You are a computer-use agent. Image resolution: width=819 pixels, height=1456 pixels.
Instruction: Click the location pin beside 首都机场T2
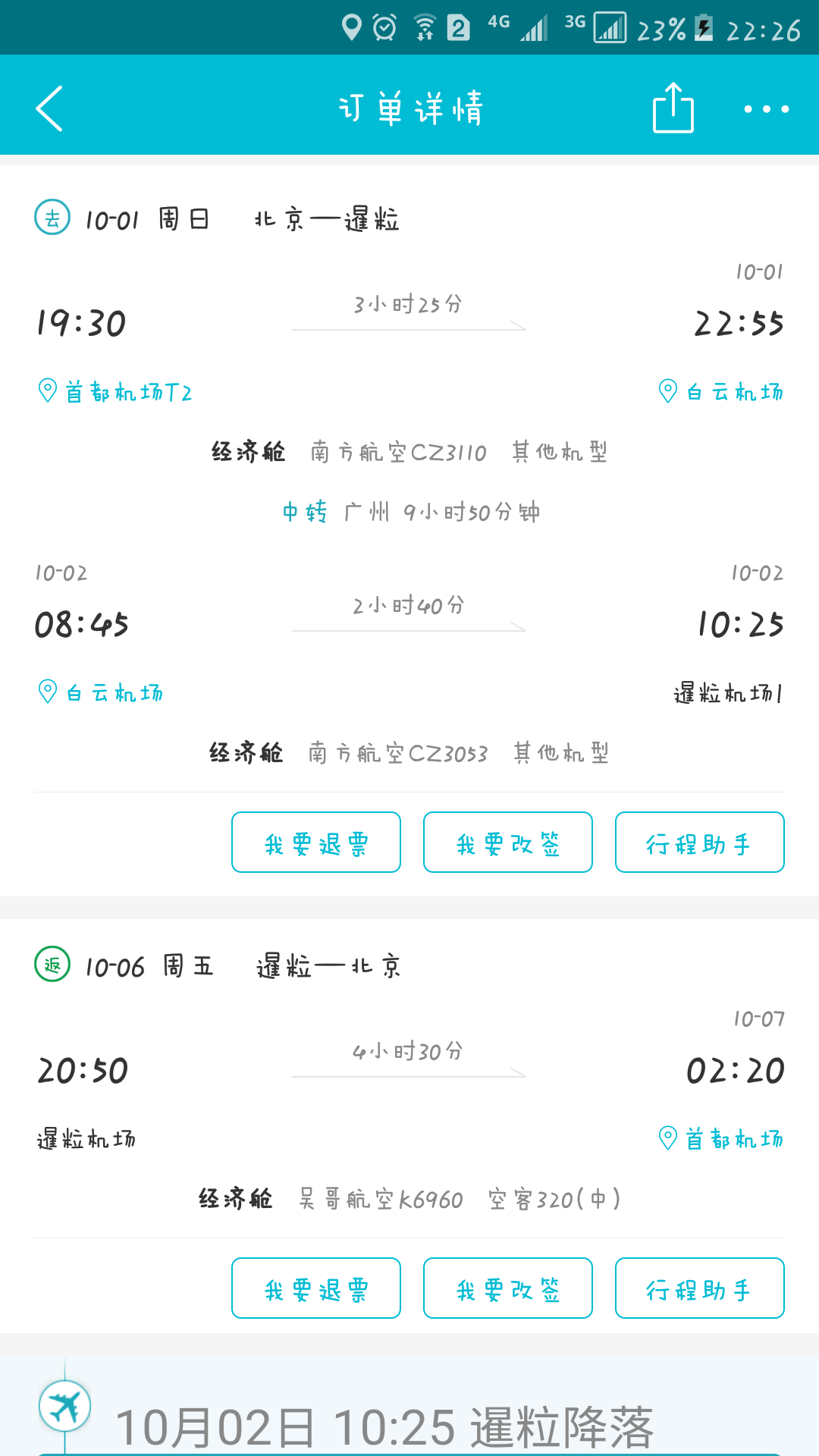click(47, 390)
